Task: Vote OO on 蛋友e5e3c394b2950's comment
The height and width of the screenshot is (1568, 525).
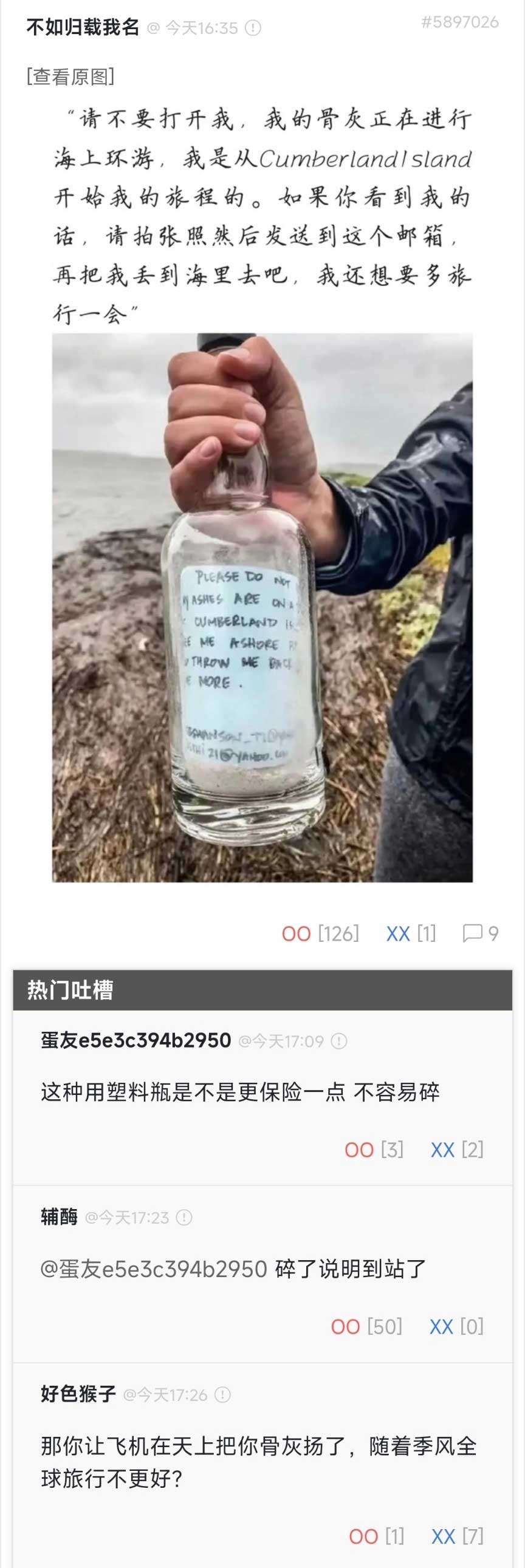Action: (359, 1150)
